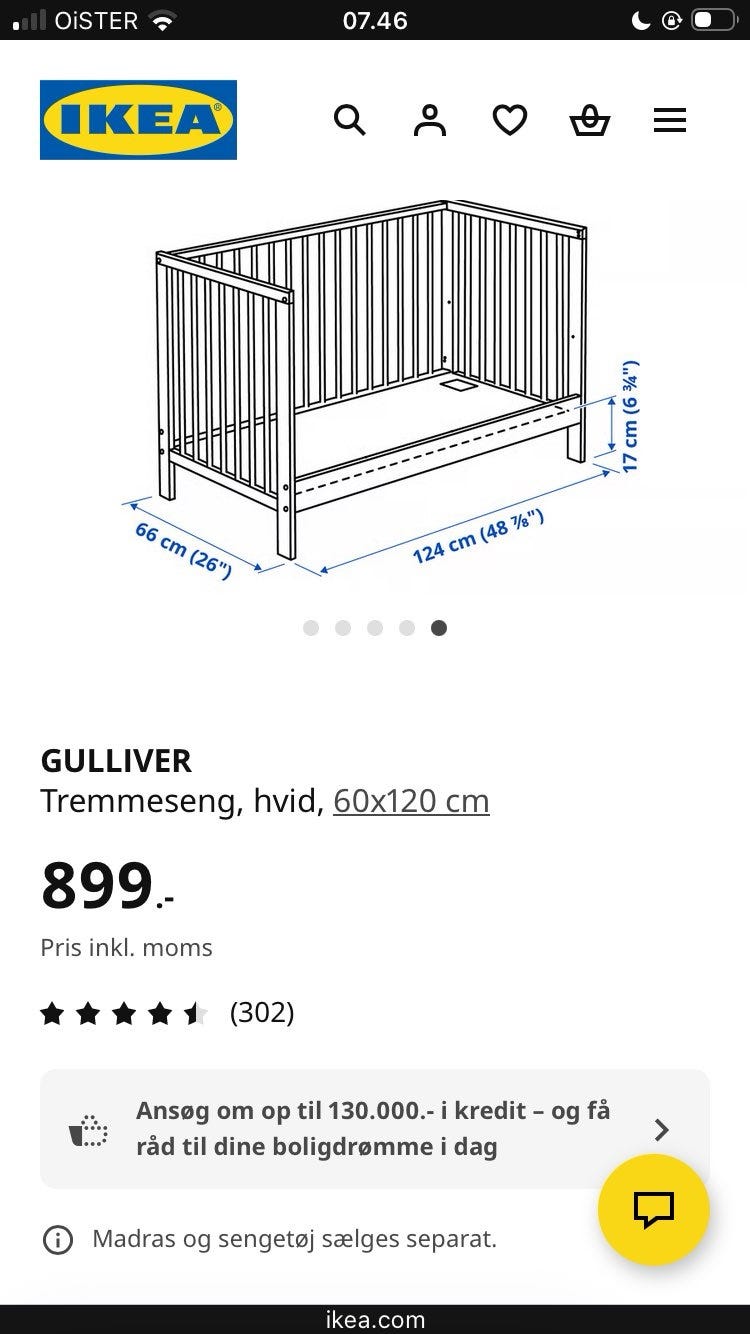This screenshot has height=1334, width=750.
Task: Tap the Do Not Disturb moon icon
Action: pyautogui.click(x=641, y=19)
